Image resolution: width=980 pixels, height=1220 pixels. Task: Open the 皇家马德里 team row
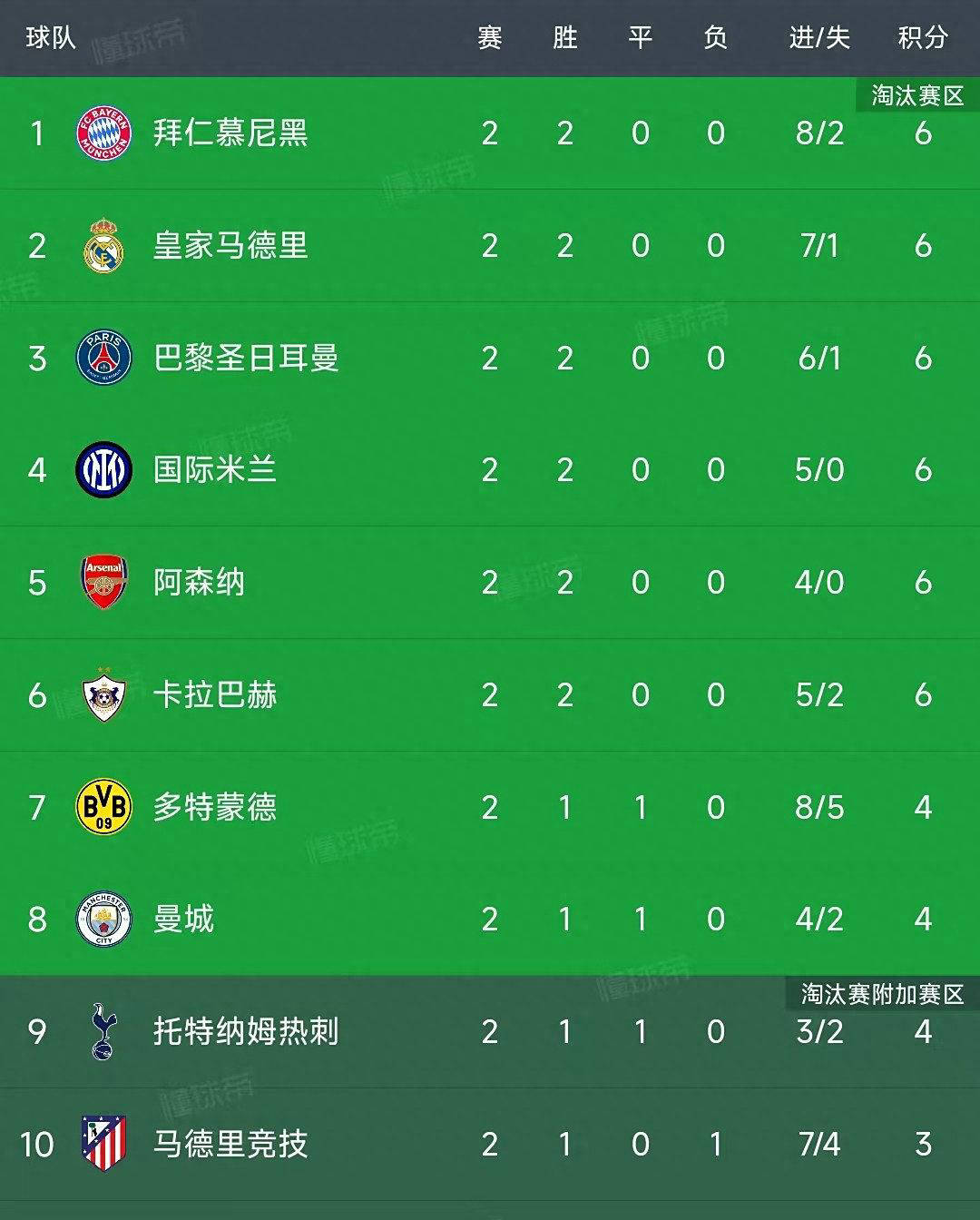[490, 246]
